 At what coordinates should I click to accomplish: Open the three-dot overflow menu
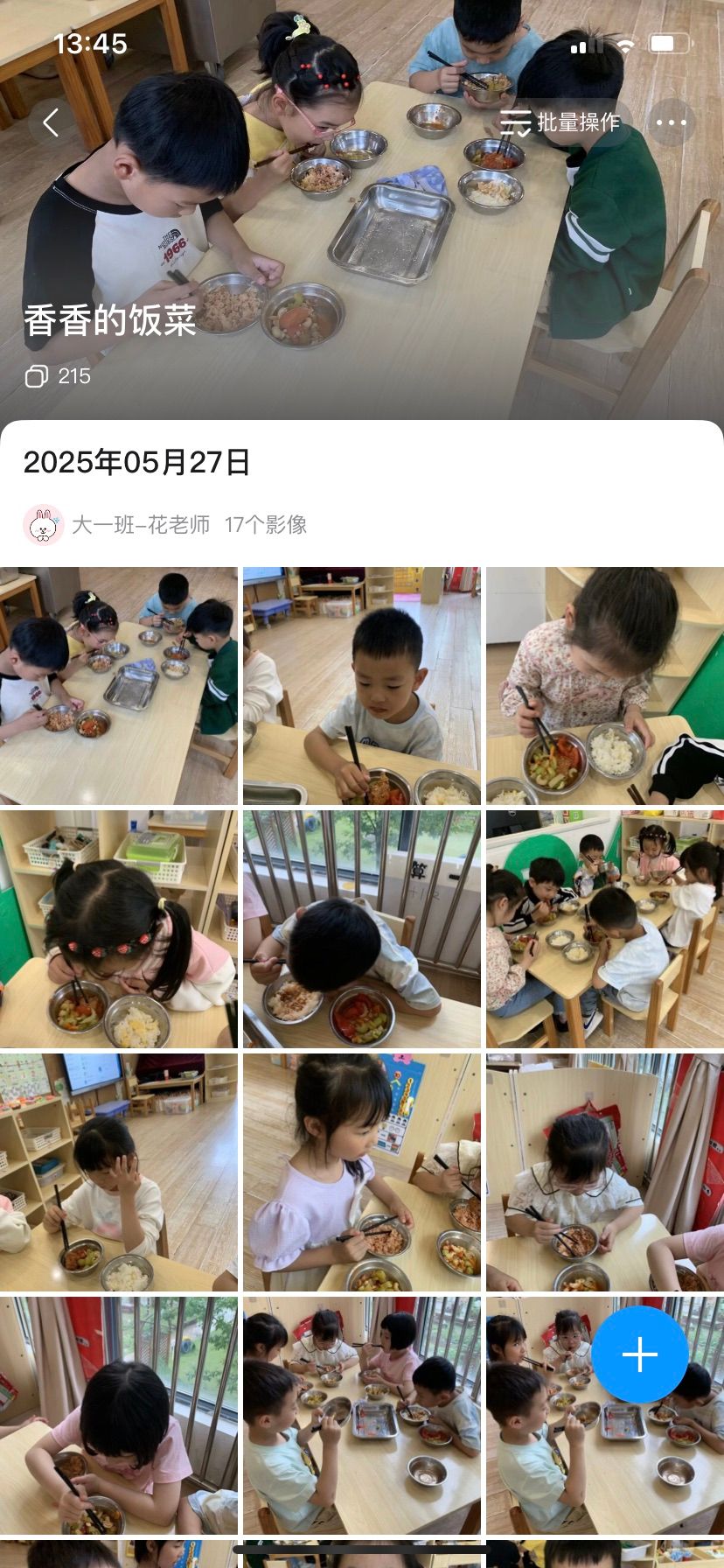[x=671, y=122]
